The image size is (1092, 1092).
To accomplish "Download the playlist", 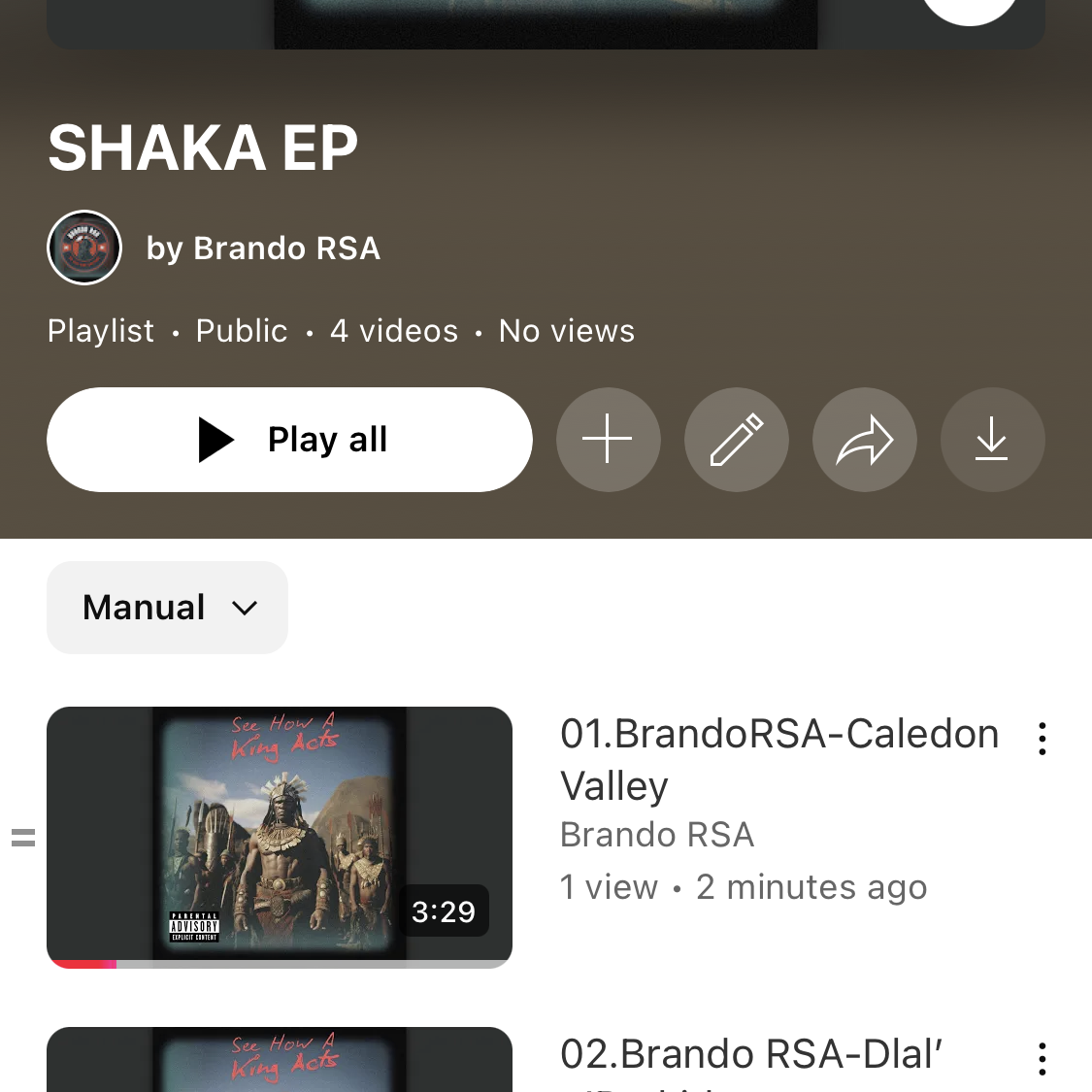I will pyautogui.click(x=992, y=440).
